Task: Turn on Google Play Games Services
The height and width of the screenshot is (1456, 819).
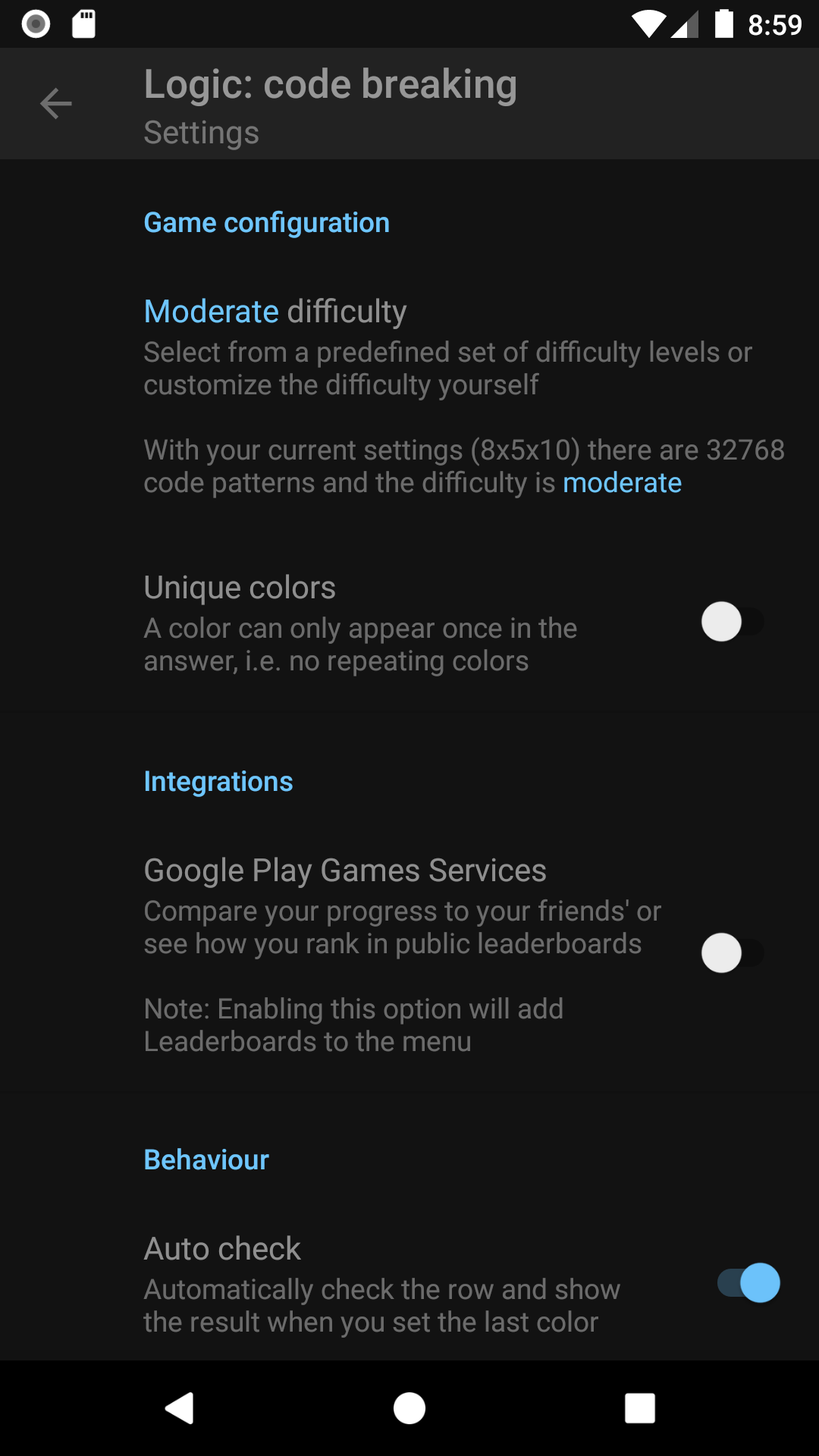Action: 732,953
